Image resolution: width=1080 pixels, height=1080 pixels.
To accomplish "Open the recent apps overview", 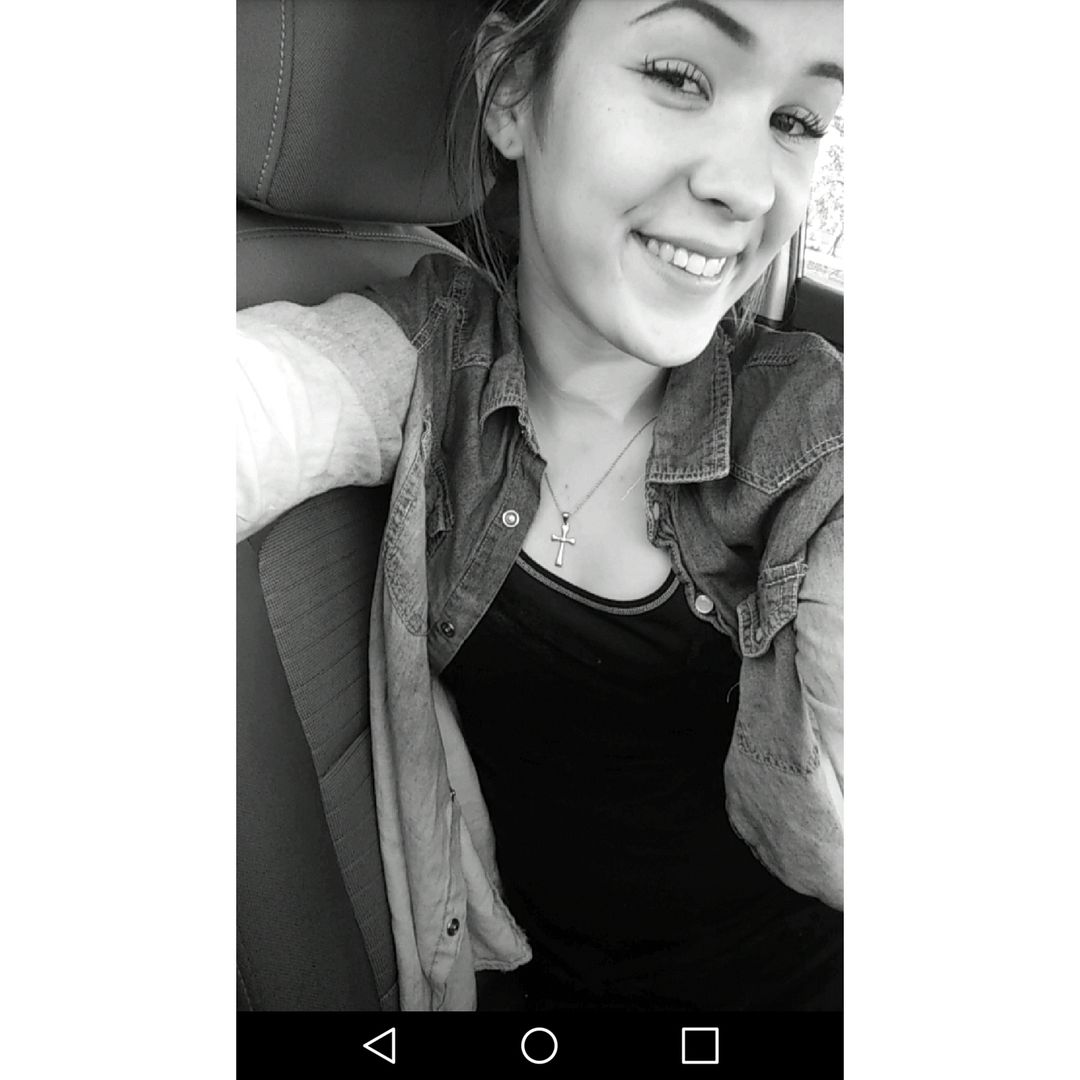I will [x=700, y=1045].
